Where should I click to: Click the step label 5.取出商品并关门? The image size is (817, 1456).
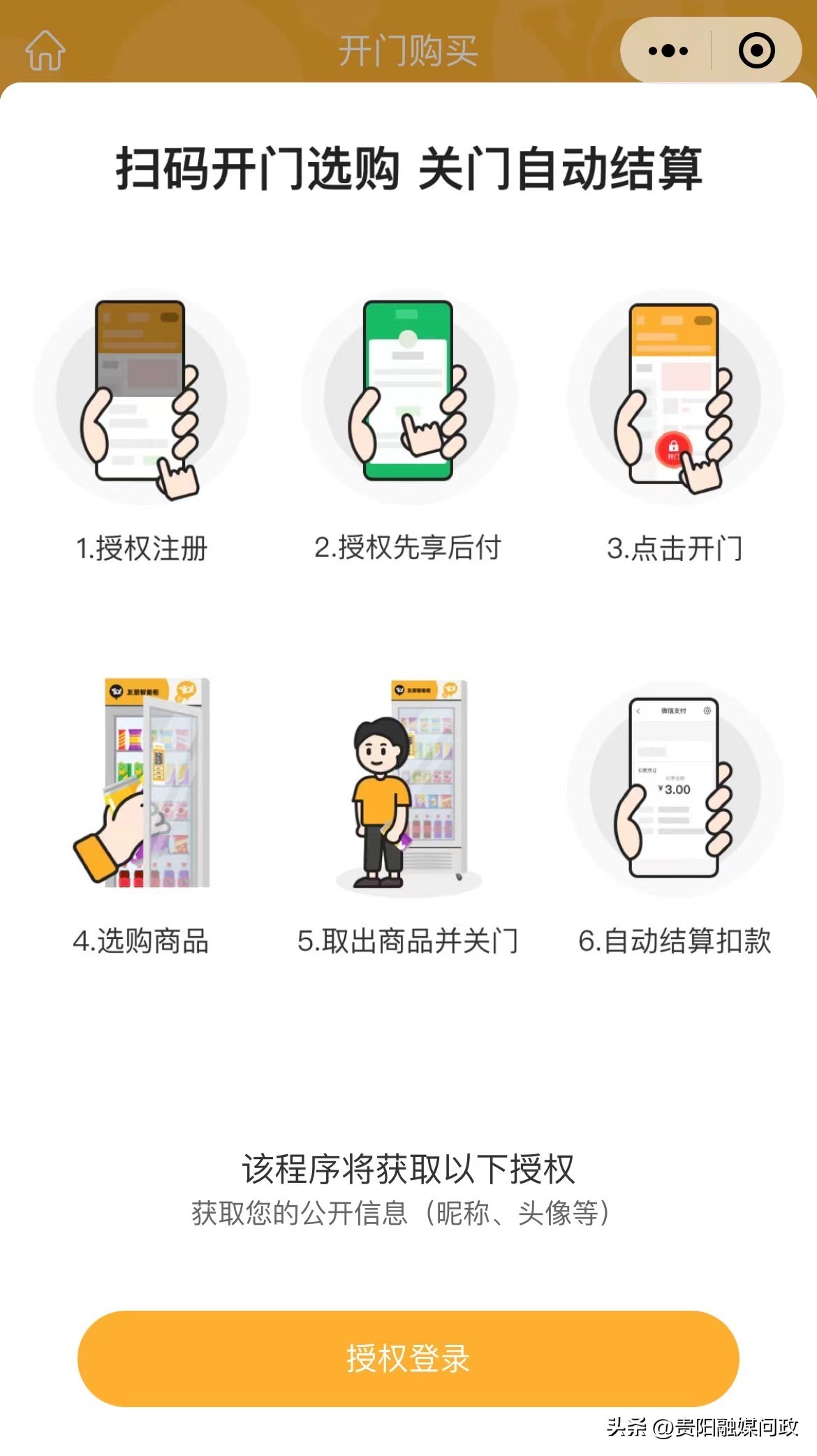pyautogui.click(x=408, y=941)
